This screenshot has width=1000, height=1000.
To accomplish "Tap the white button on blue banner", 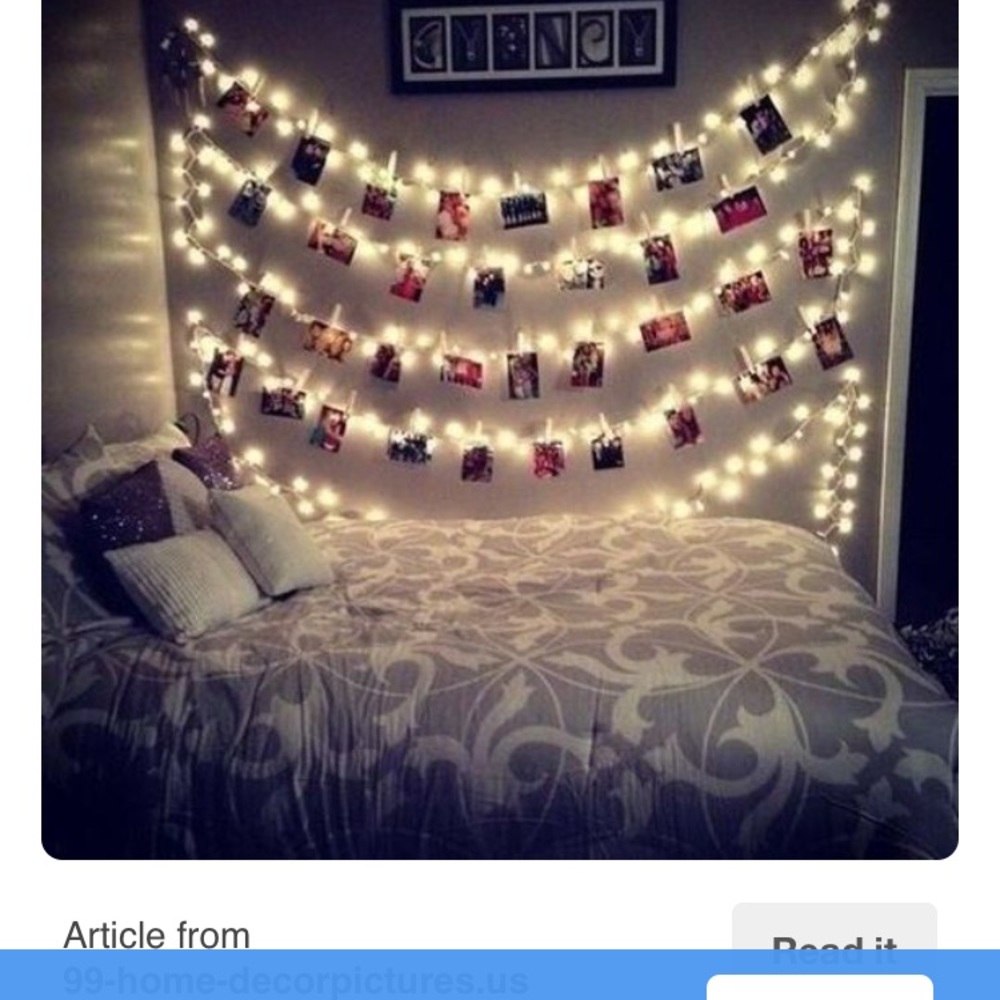I will pos(819,987).
